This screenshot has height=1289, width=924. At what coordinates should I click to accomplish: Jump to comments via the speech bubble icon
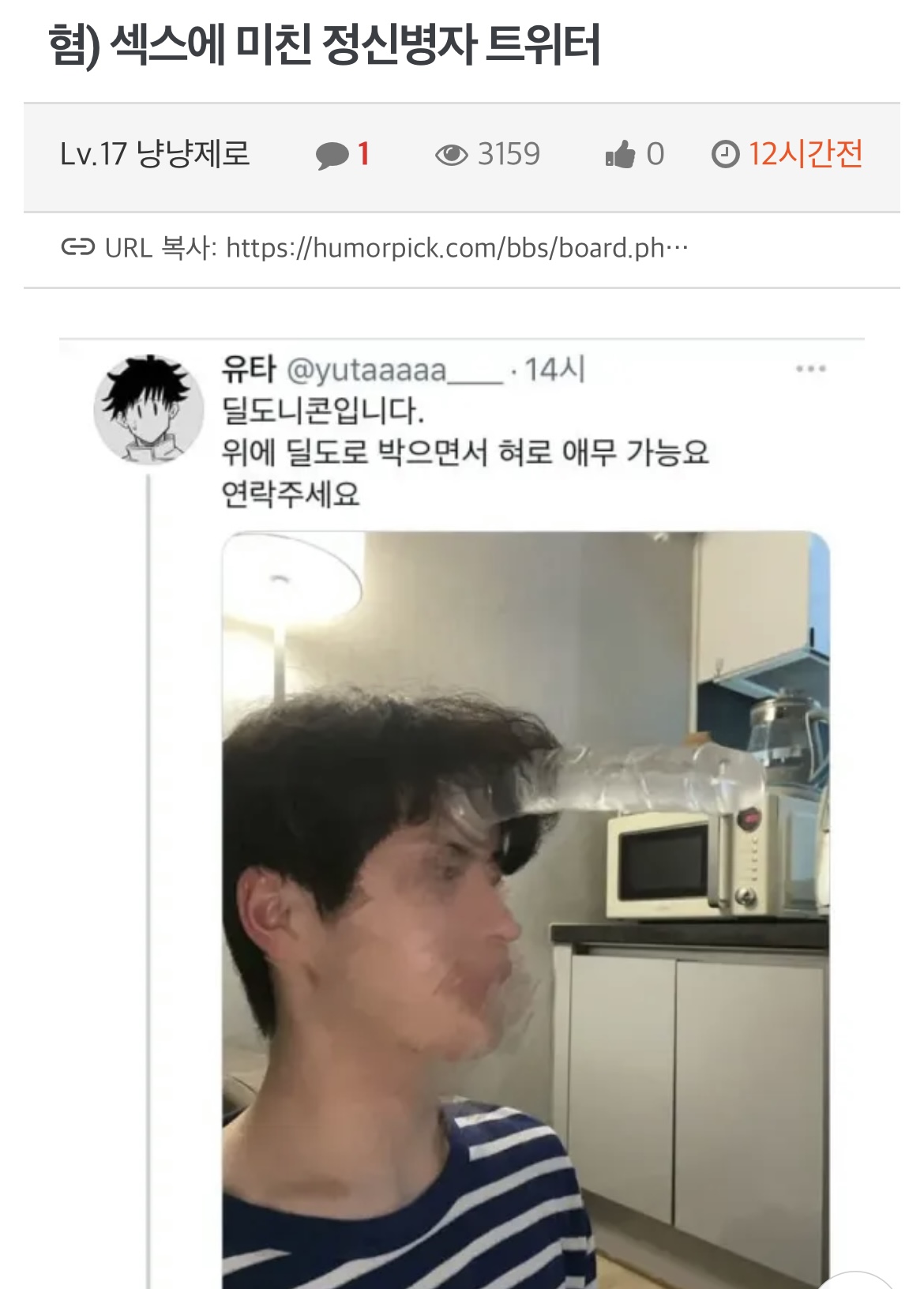332,155
